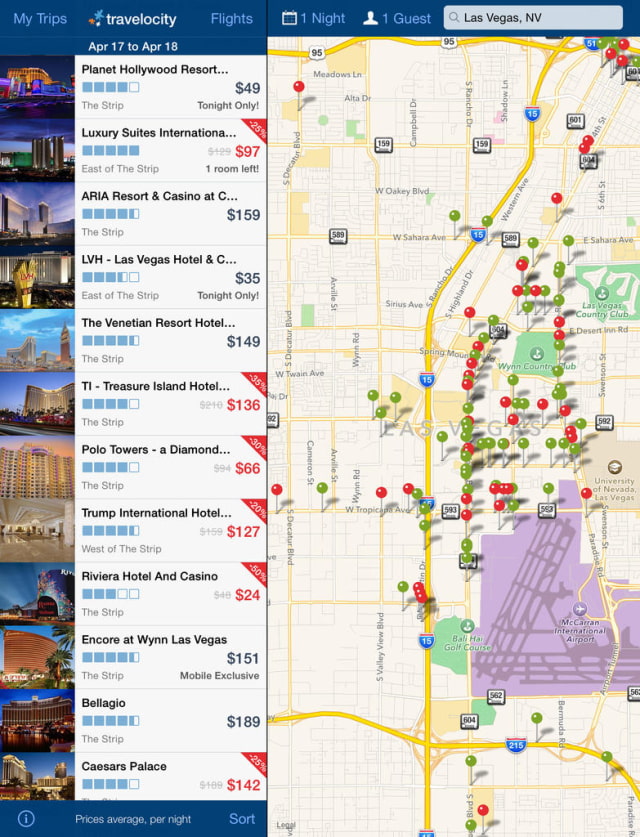640x837 pixels.
Task: Edit the 1 Guest count
Action: [397, 18]
